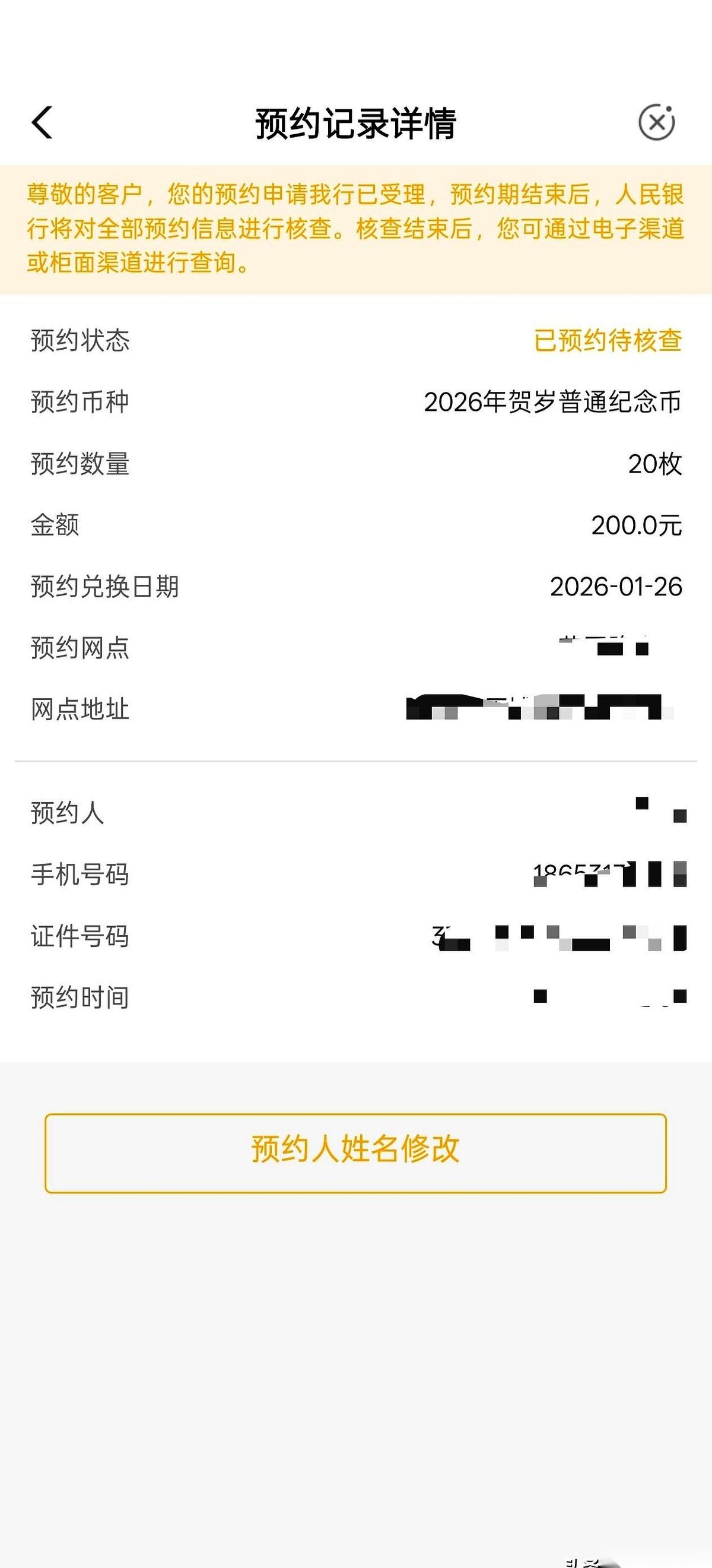Tap the circular close icon at top right
Screen dimensions: 712x1568
click(x=656, y=122)
